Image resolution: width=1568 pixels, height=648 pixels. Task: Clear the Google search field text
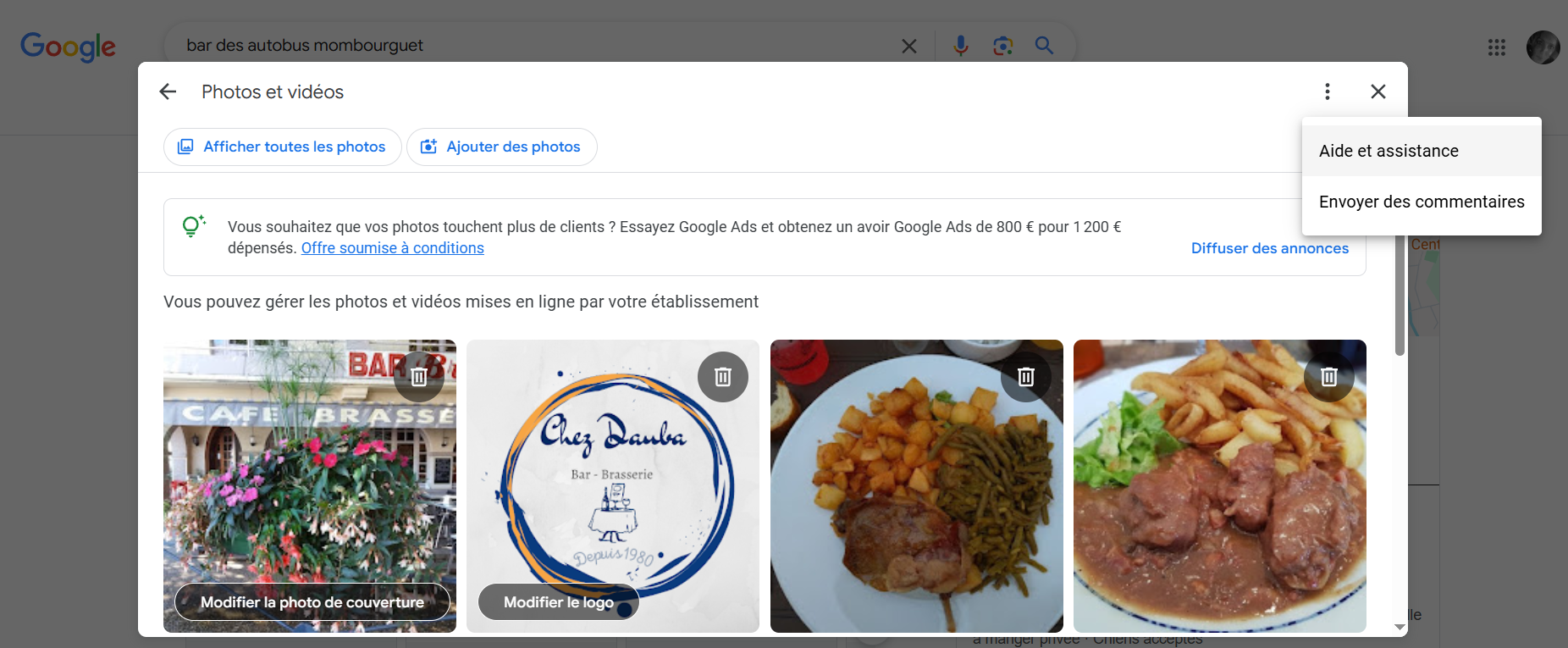point(908,46)
